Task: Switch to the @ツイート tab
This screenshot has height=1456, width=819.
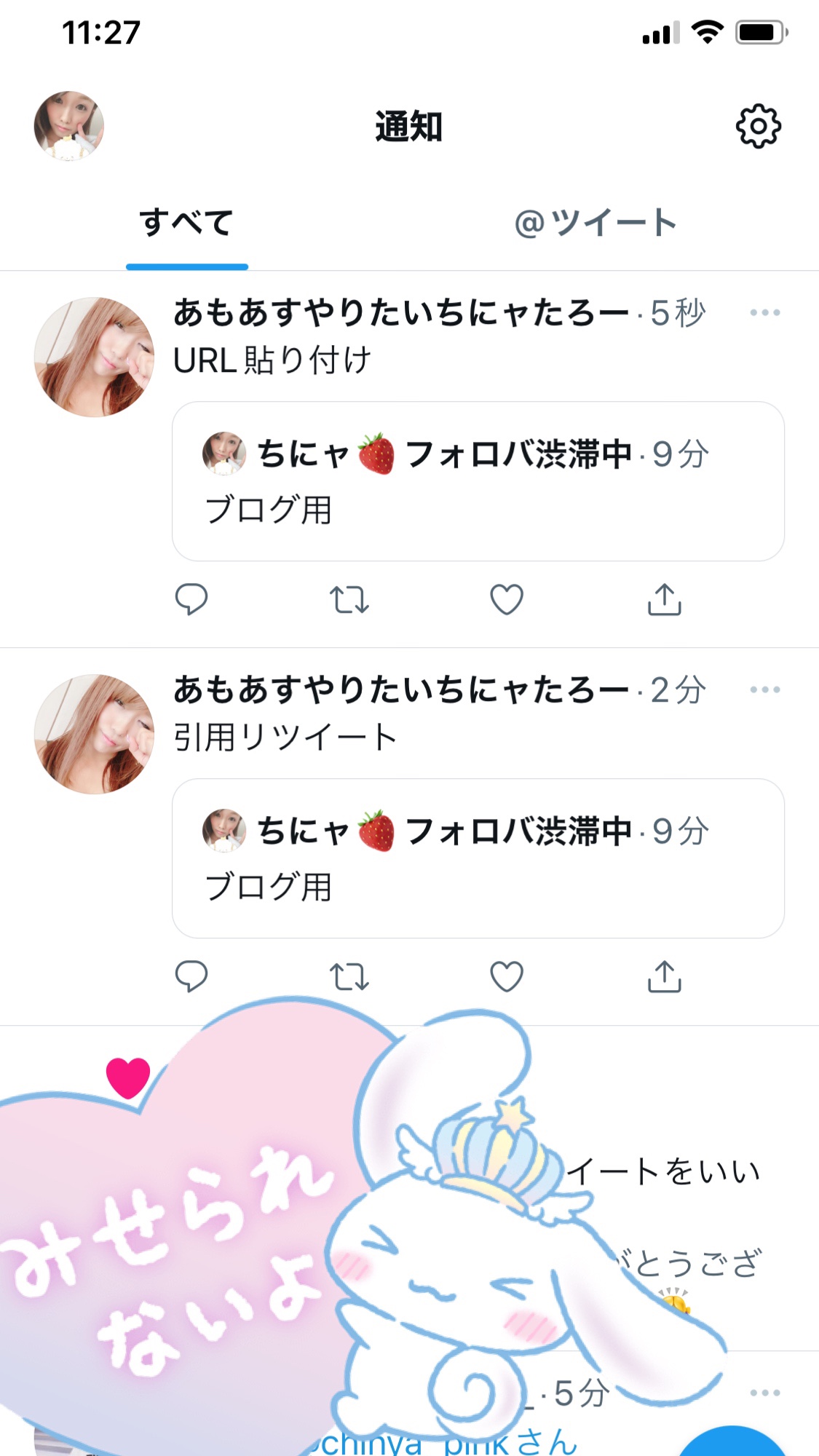Action: pos(596,223)
